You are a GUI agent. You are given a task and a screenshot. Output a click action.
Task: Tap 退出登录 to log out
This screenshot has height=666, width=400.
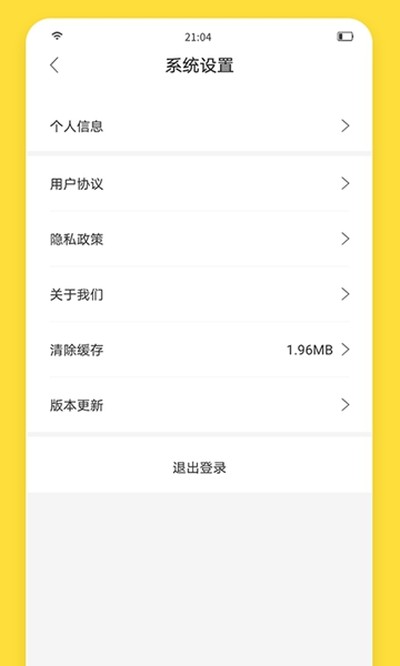[200, 468]
